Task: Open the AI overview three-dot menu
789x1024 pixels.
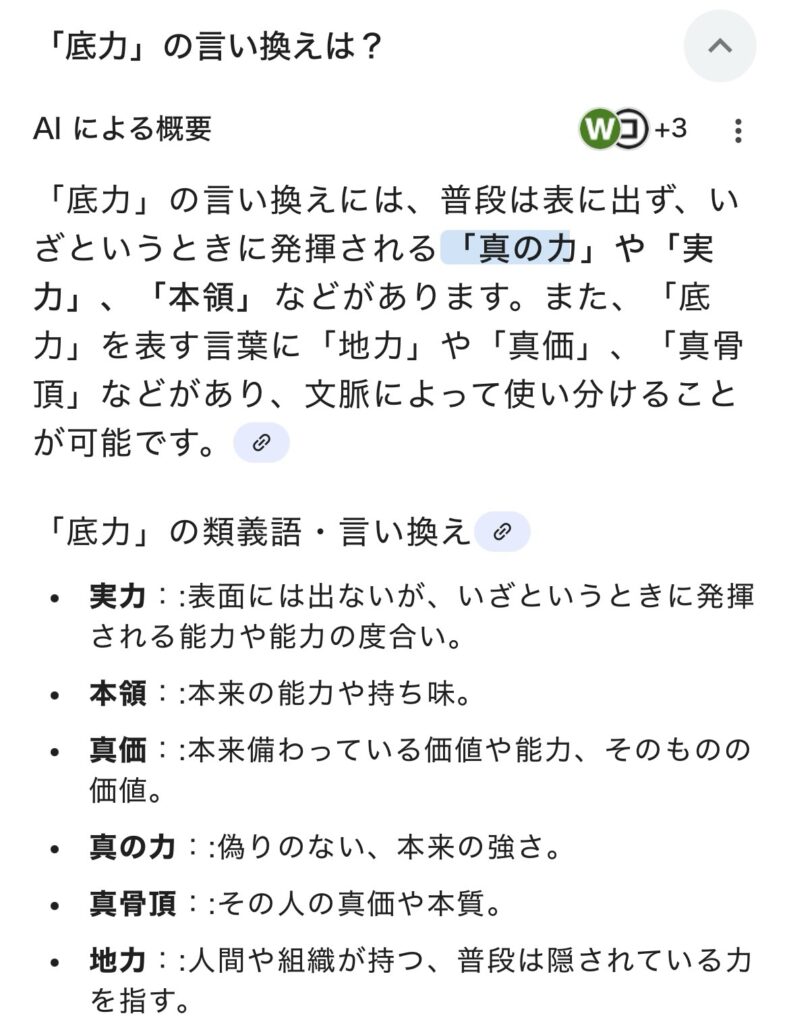Action: click(738, 131)
